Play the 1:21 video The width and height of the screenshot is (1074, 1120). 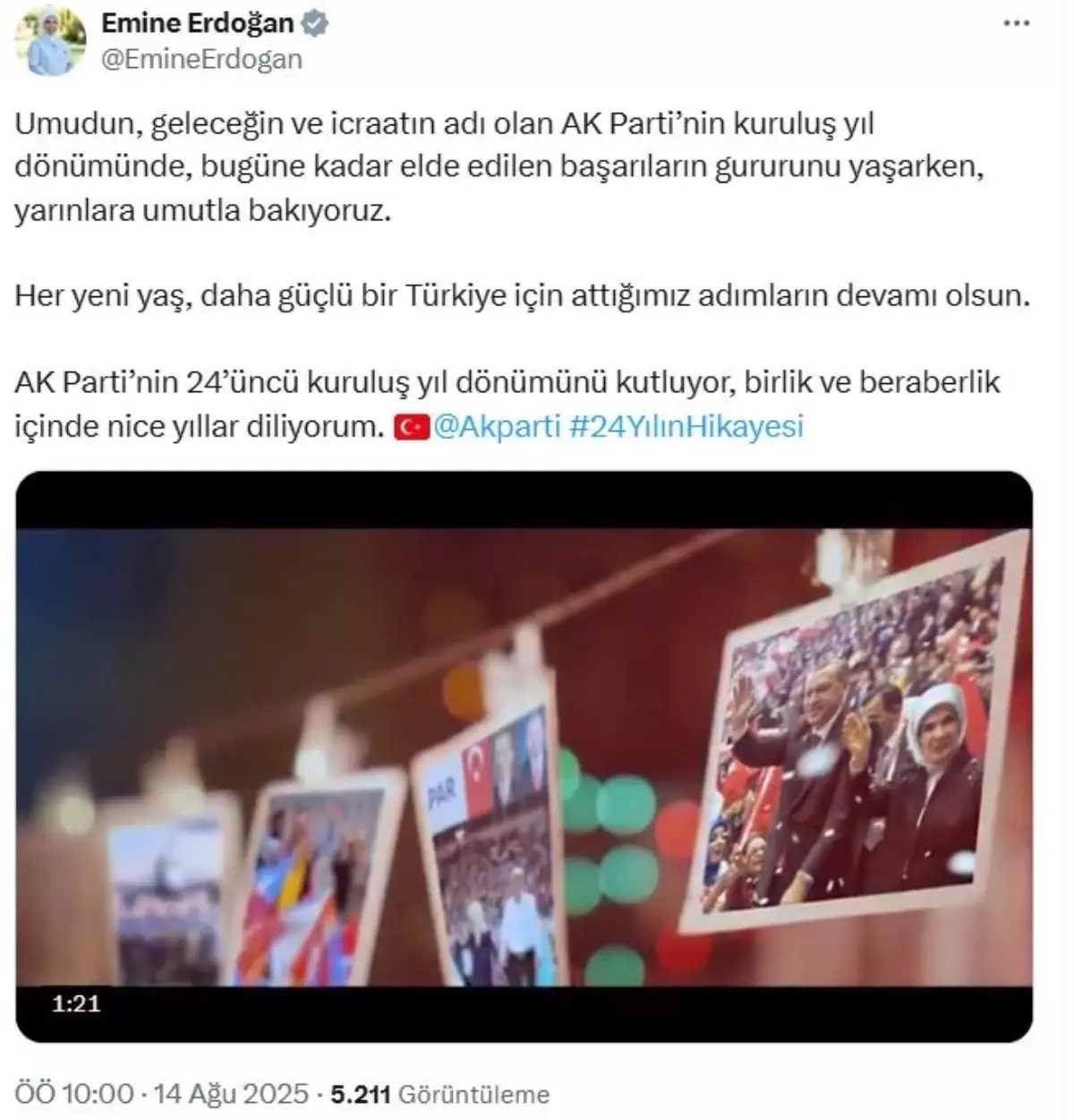(524, 757)
